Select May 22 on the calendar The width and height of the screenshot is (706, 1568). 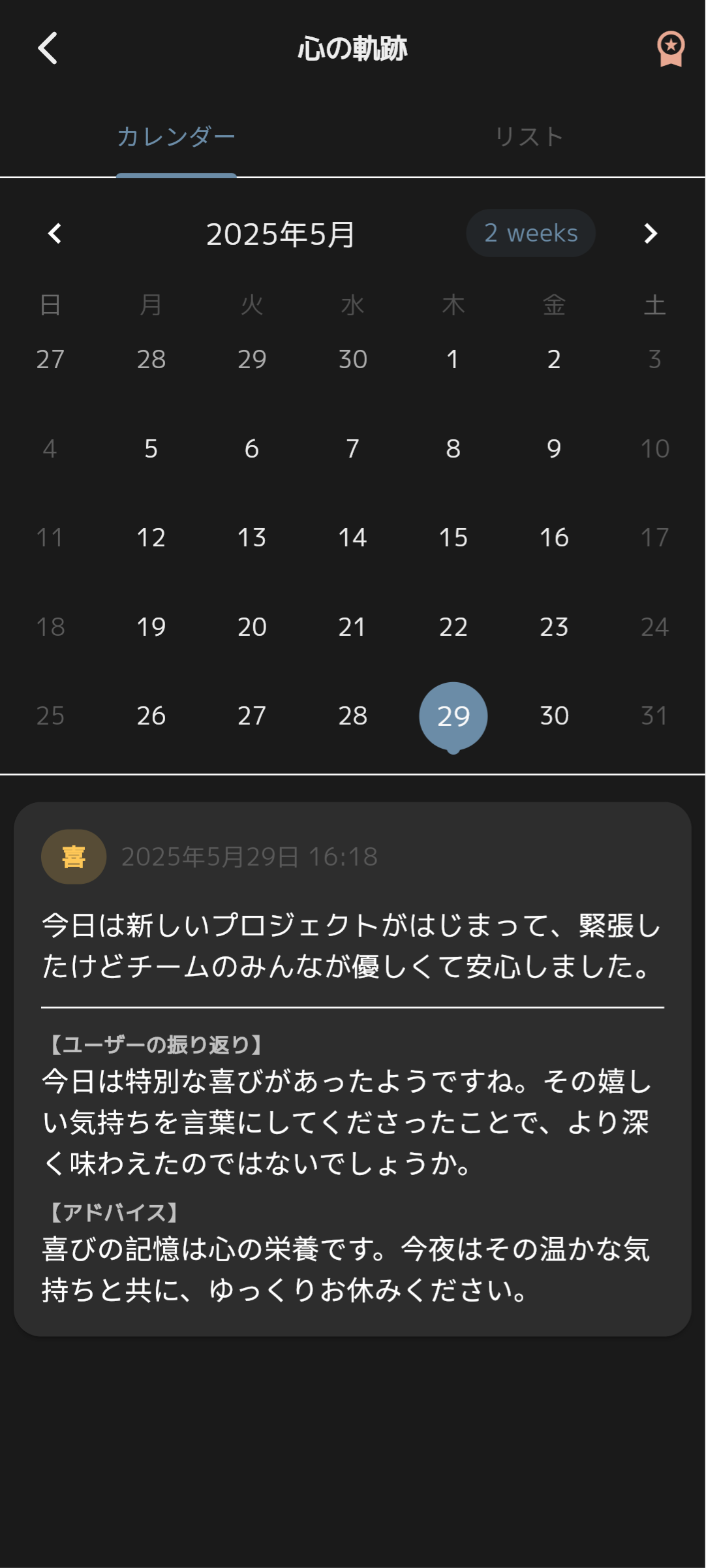click(x=453, y=627)
